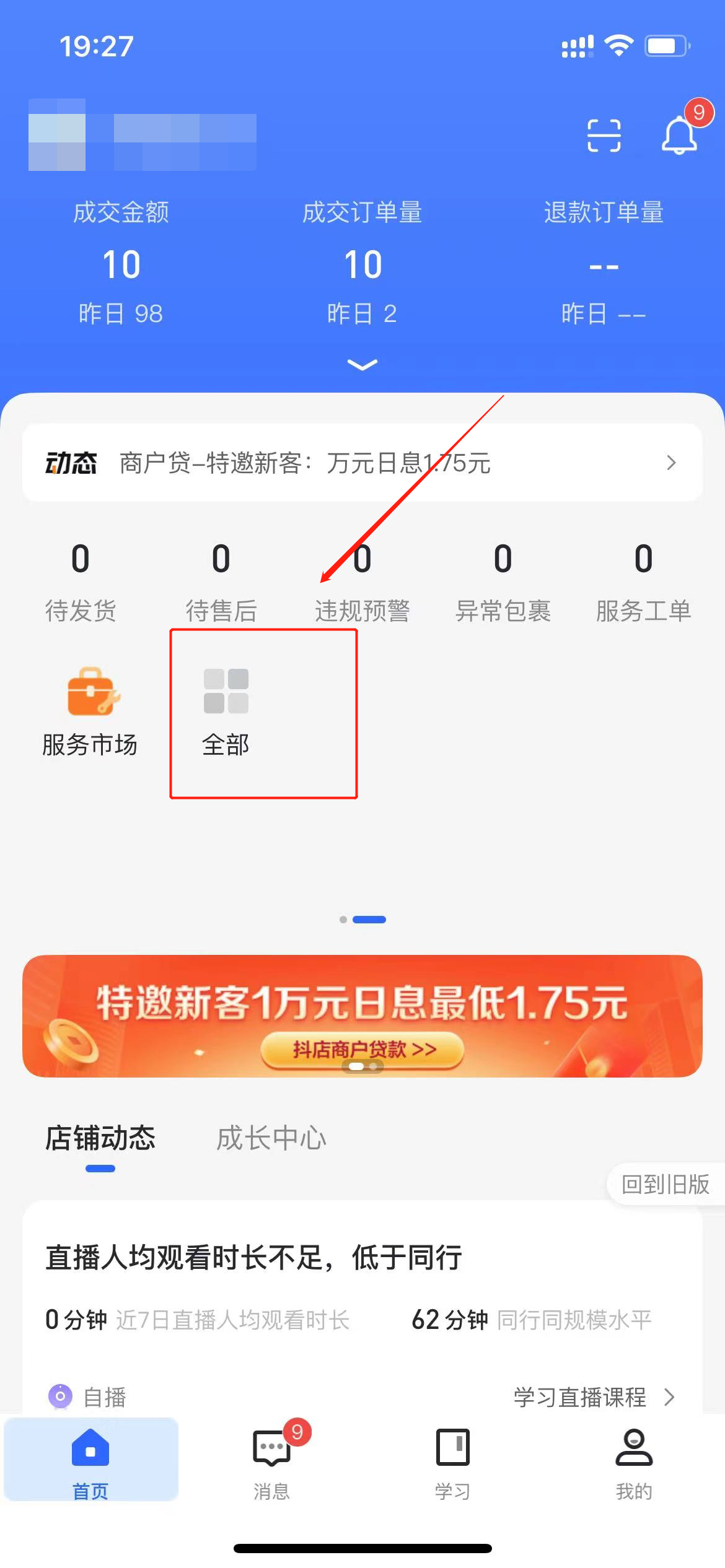Open 学习直播课程 link
This screenshot has width=725, height=1568.
point(593,1397)
